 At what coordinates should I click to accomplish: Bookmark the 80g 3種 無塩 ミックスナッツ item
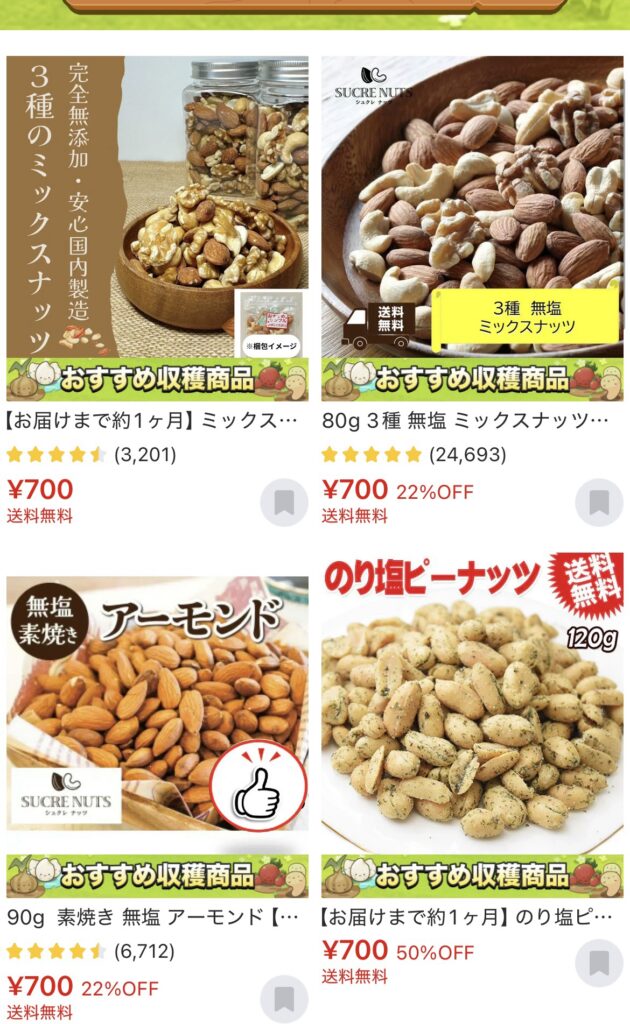click(x=599, y=502)
